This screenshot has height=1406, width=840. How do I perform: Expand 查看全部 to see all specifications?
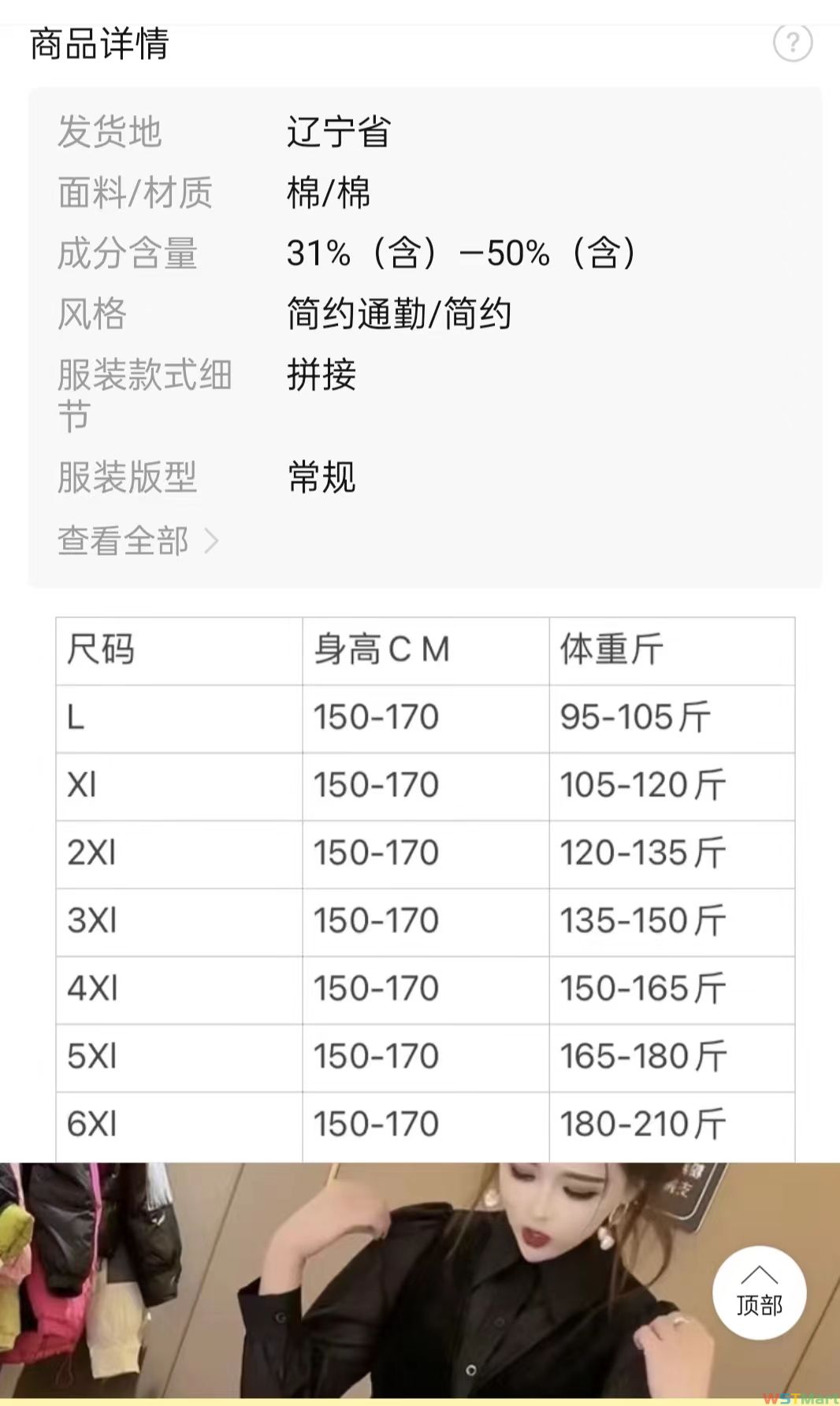(x=138, y=541)
